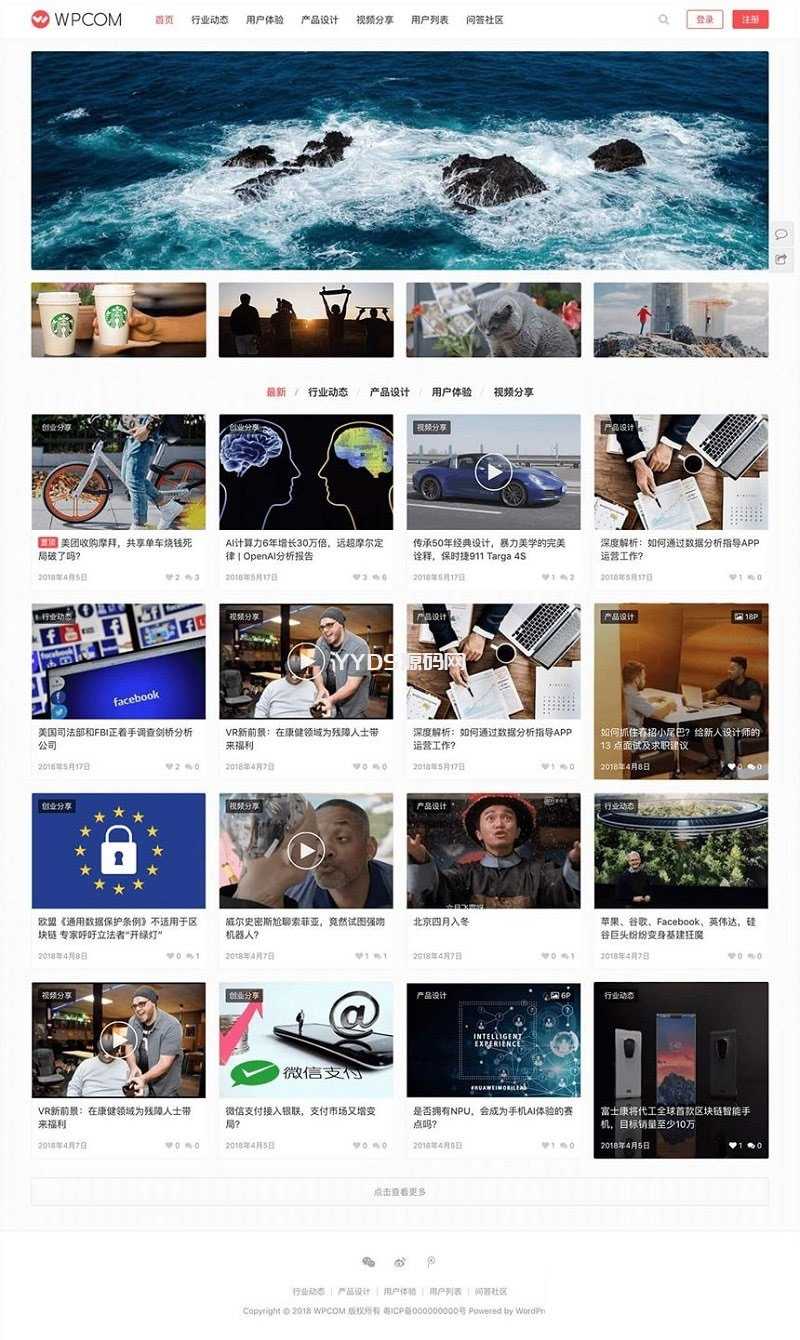This screenshot has width=800, height=1340.
Task: Open the Starbucks cups featured tile
Action: [118, 319]
